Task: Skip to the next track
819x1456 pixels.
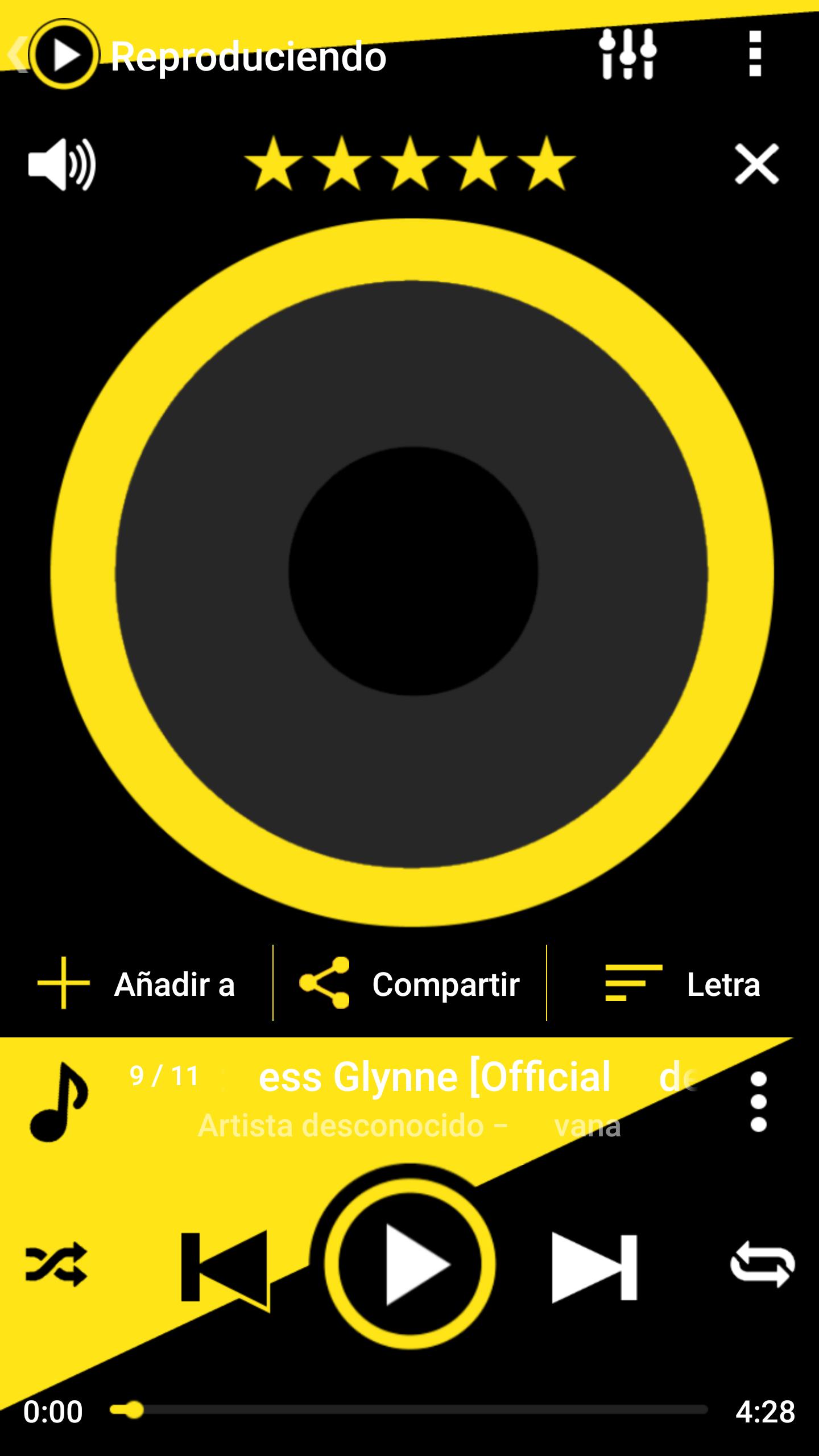Action: click(x=595, y=1267)
